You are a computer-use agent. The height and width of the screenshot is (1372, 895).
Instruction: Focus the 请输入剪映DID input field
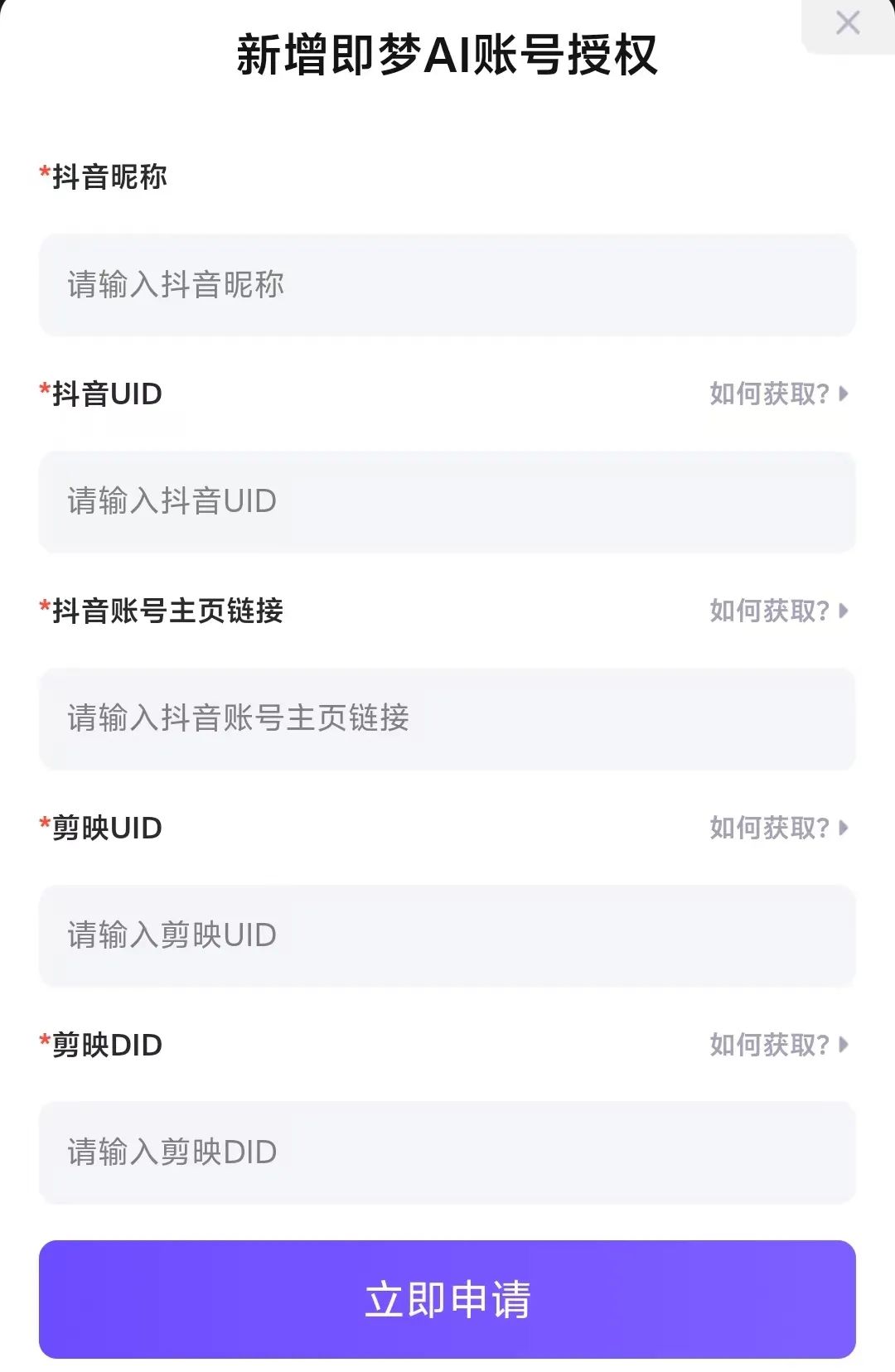(447, 1152)
